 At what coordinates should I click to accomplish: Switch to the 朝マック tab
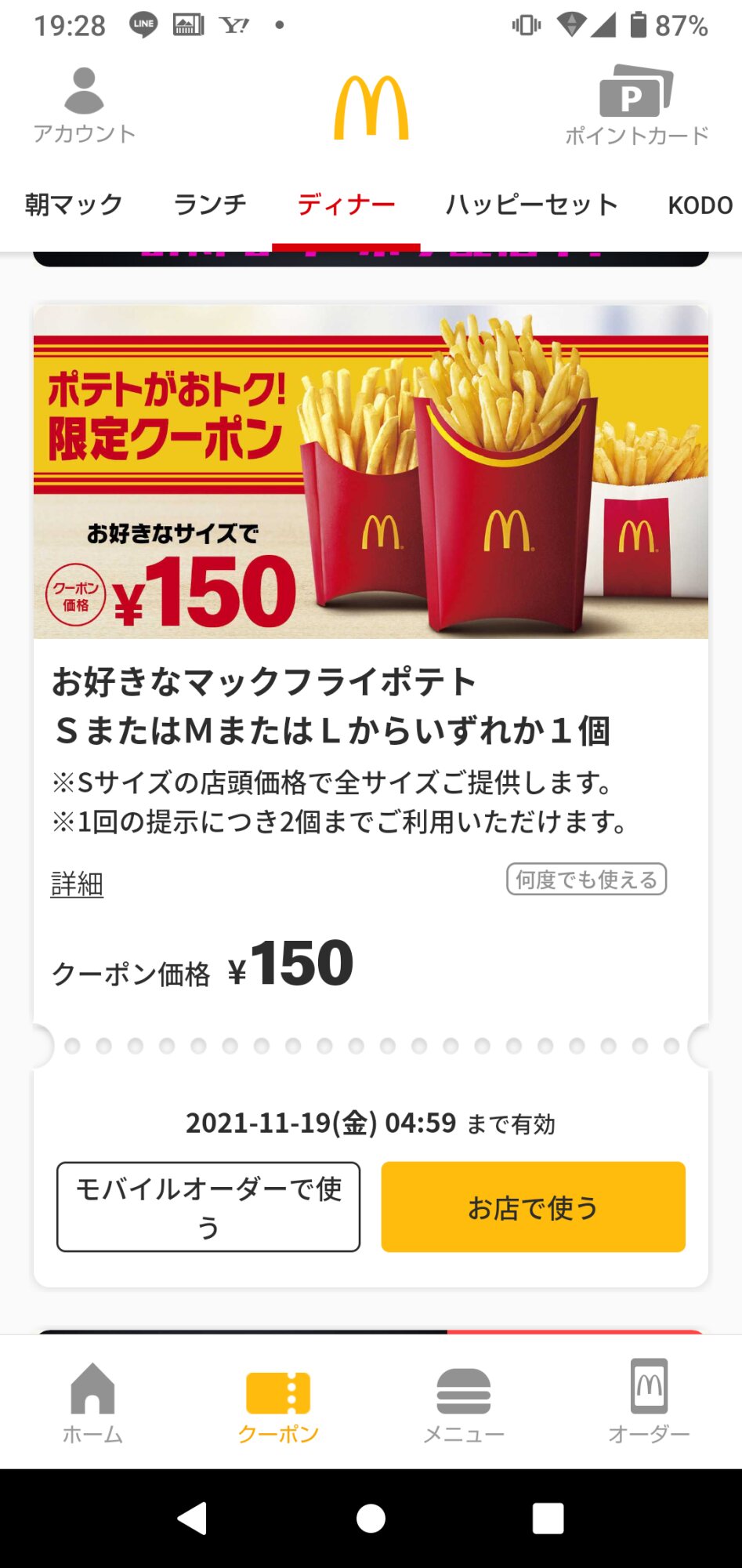(x=74, y=205)
